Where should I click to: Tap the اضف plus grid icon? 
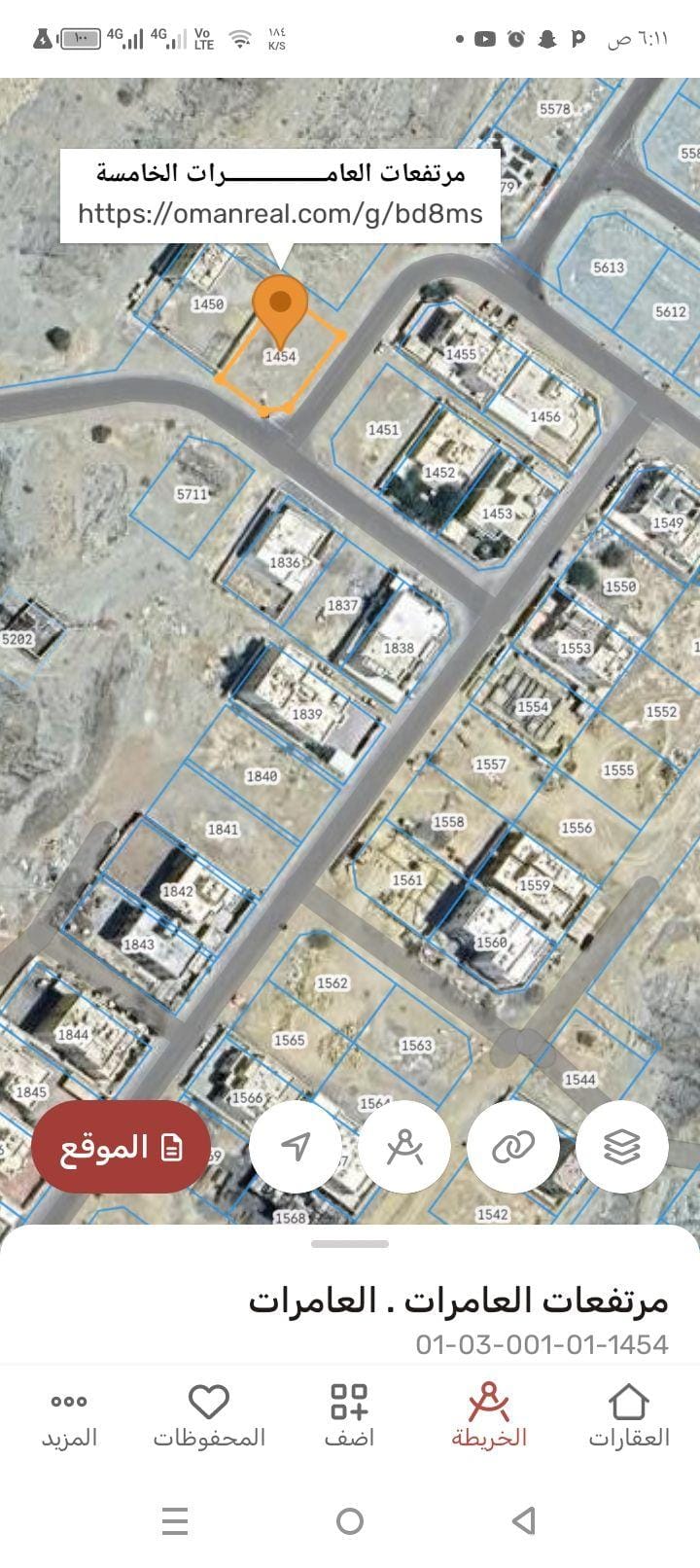pos(349,1404)
